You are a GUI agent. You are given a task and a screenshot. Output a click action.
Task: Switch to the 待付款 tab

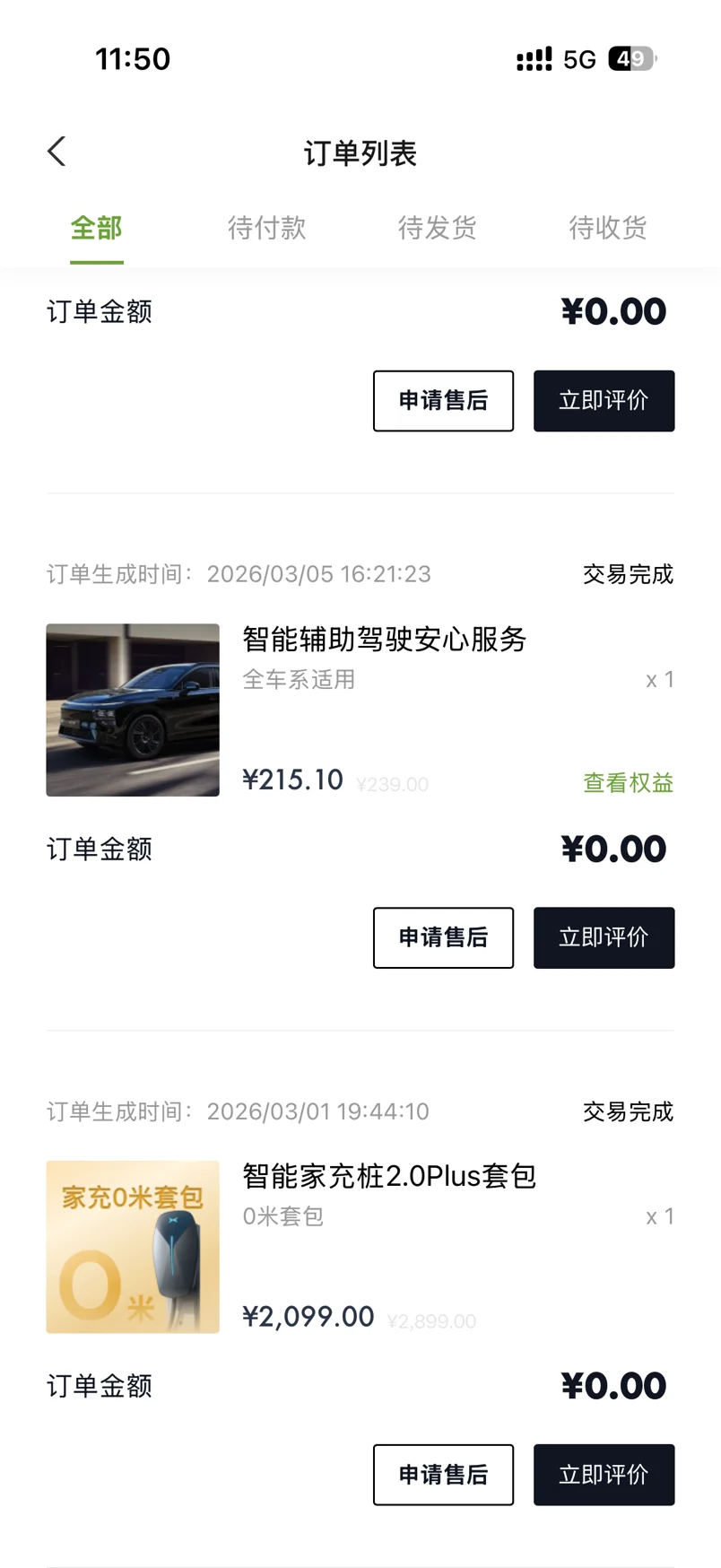266,228
